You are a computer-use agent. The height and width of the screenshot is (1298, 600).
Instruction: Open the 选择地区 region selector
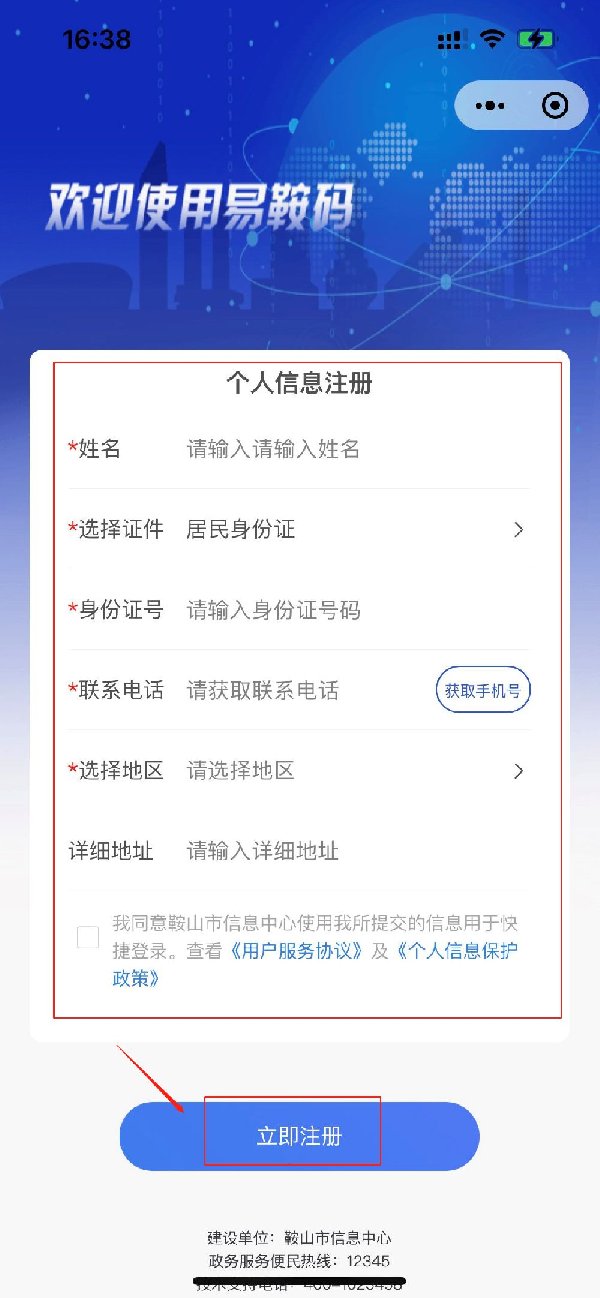pyautogui.click(x=300, y=771)
